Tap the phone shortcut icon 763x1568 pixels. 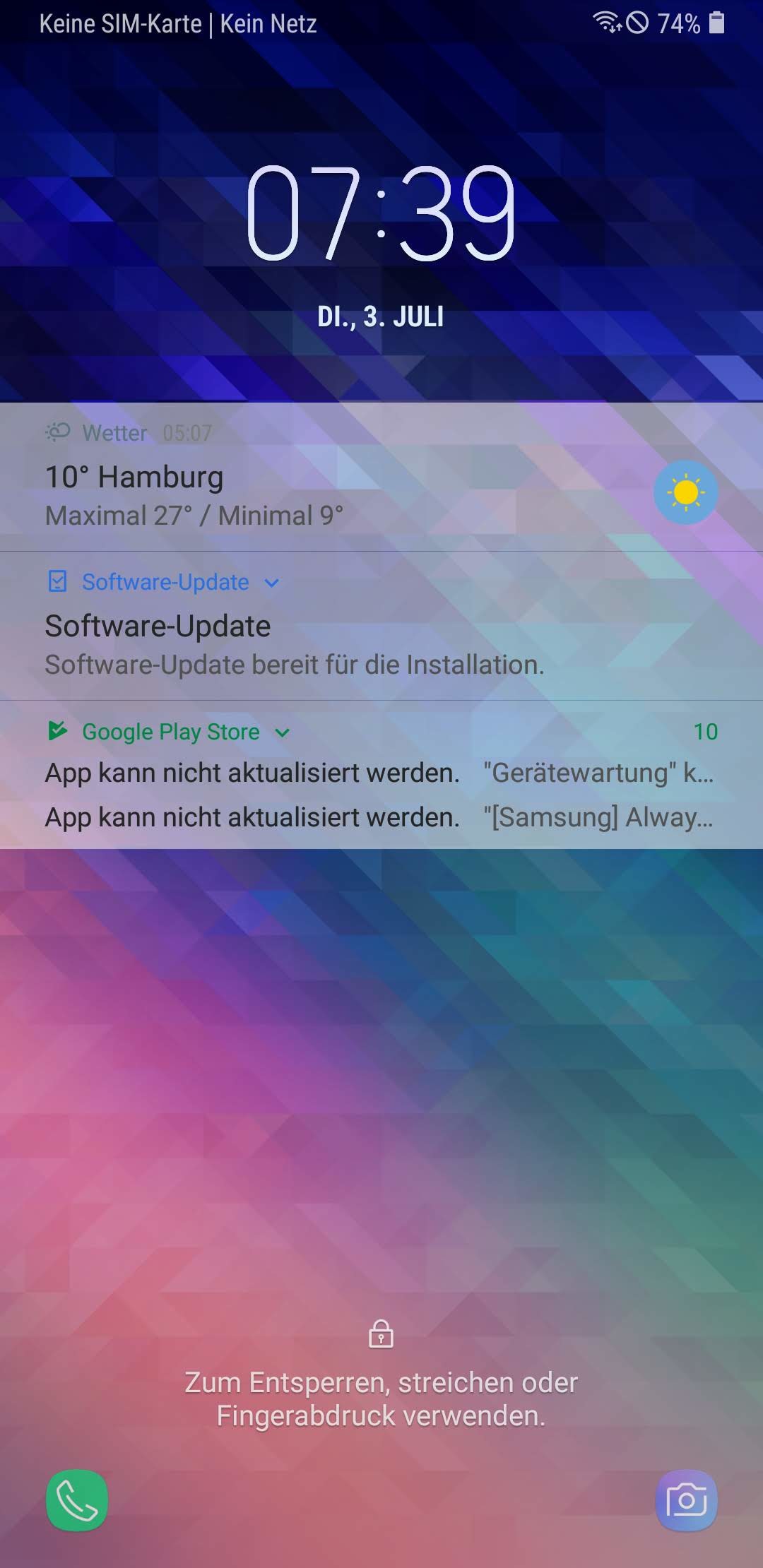coord(77,1500)
